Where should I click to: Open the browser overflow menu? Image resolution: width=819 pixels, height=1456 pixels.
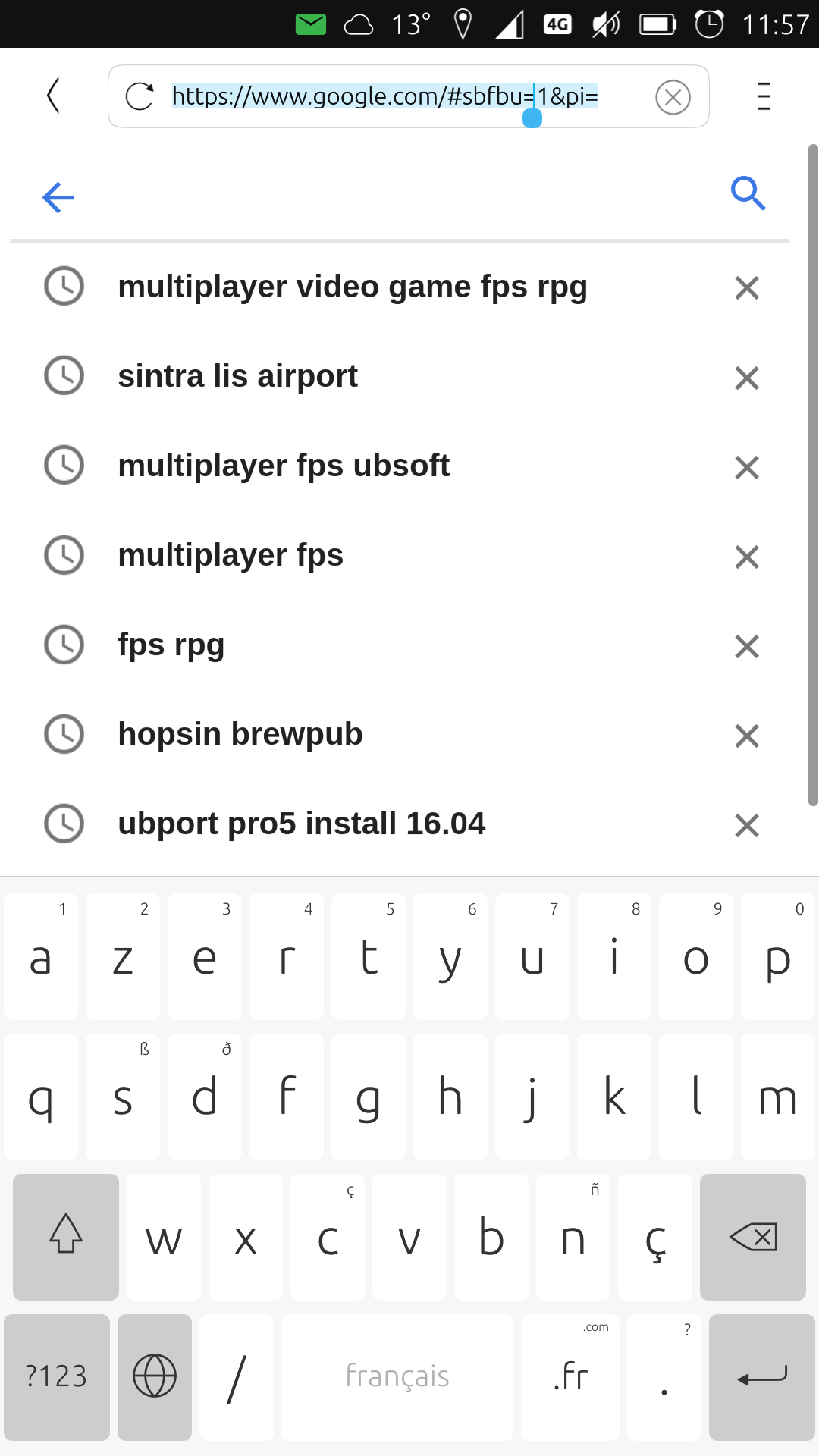(x=764, y=96)
